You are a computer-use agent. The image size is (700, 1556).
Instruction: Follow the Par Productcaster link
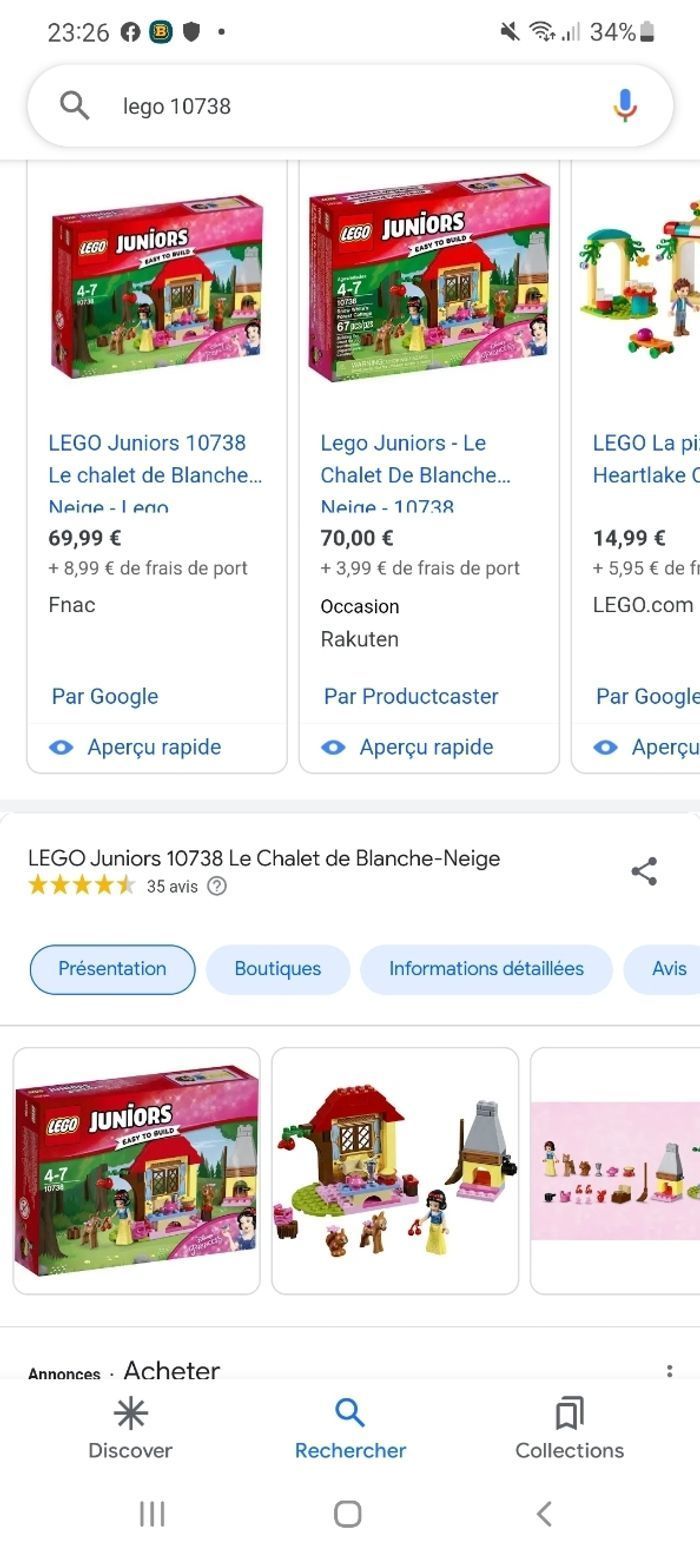[x=411, y=696]
